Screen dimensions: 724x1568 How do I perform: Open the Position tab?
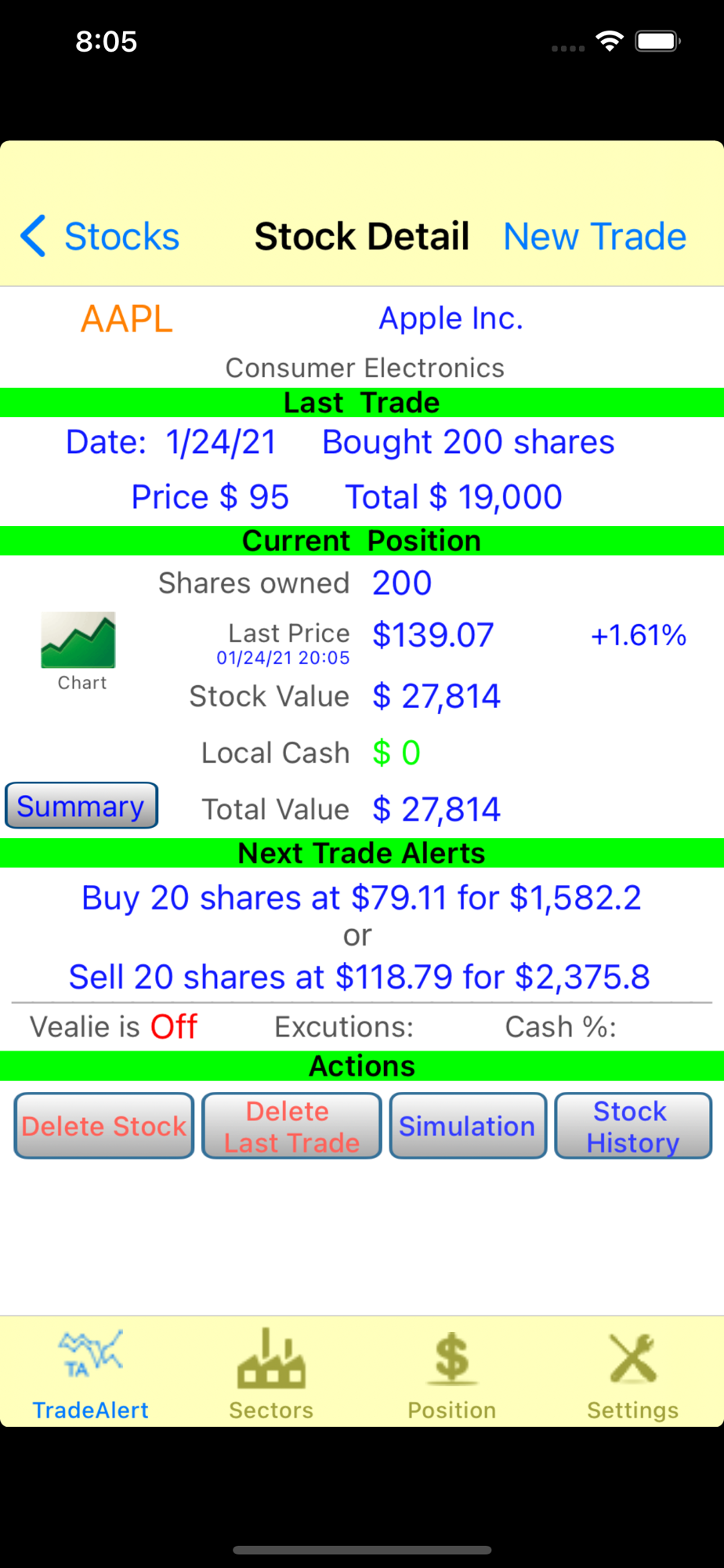(x=452, y=1375)
